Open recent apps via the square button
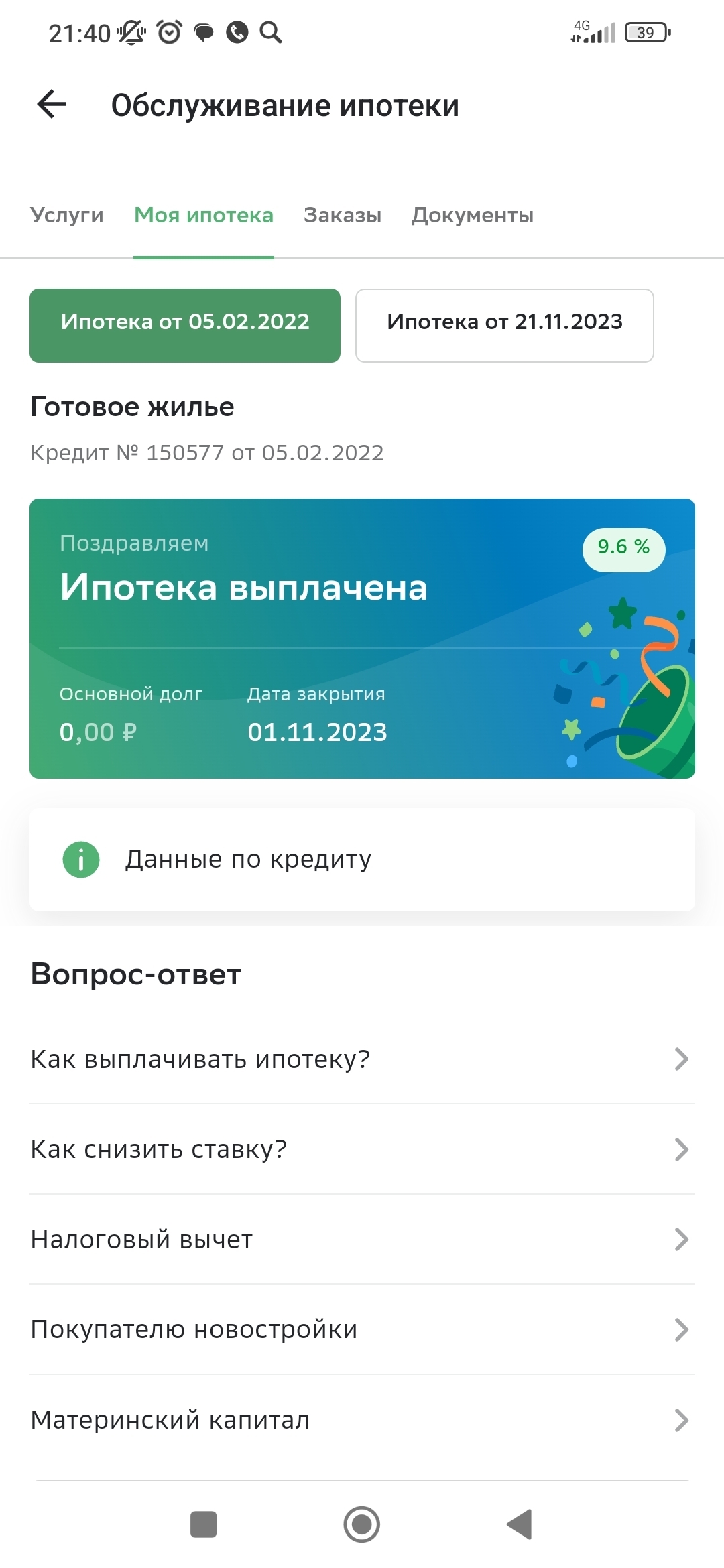The width and height of the screenshot is (724, 1568). [x=203, y=1524]
